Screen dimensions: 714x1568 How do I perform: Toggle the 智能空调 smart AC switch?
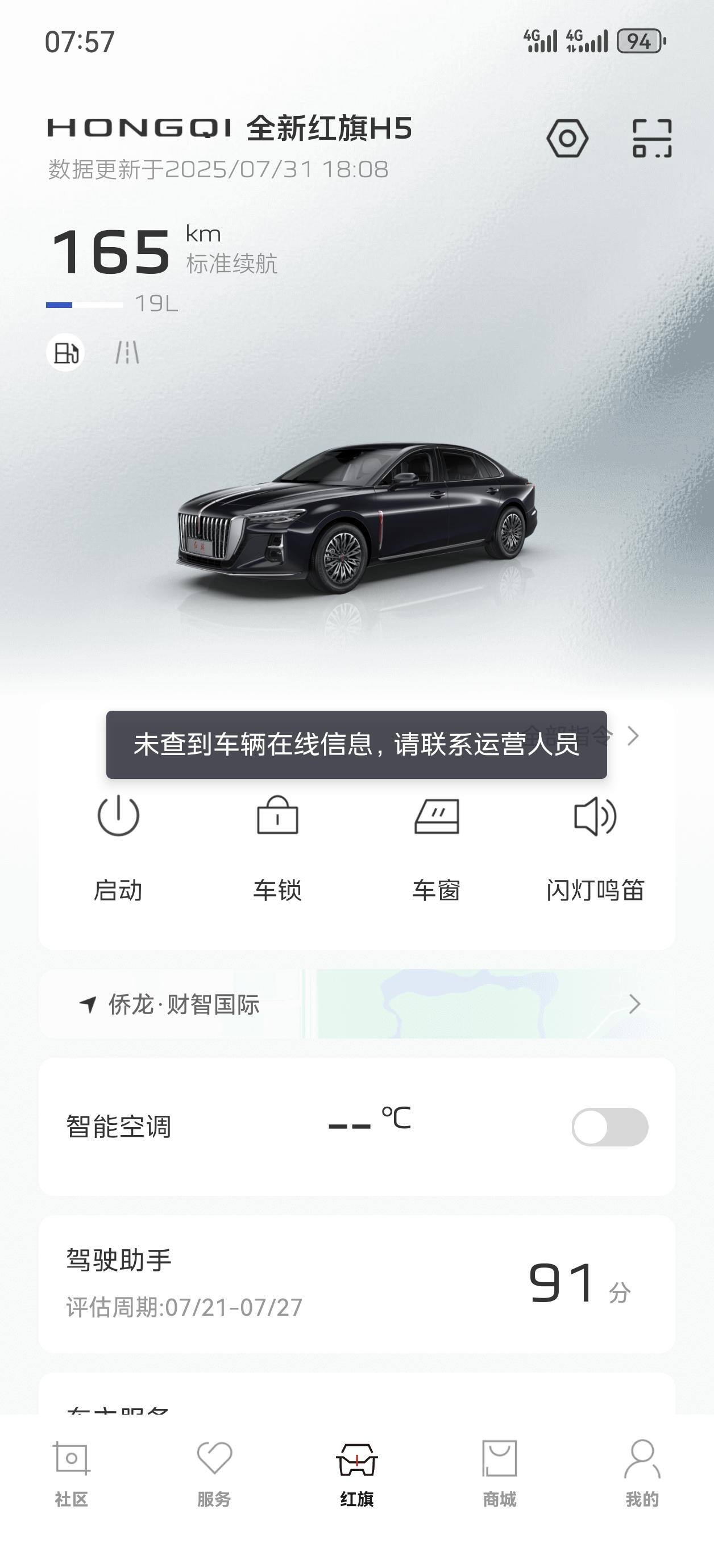pyautogui.click(x=609, y=1127)
